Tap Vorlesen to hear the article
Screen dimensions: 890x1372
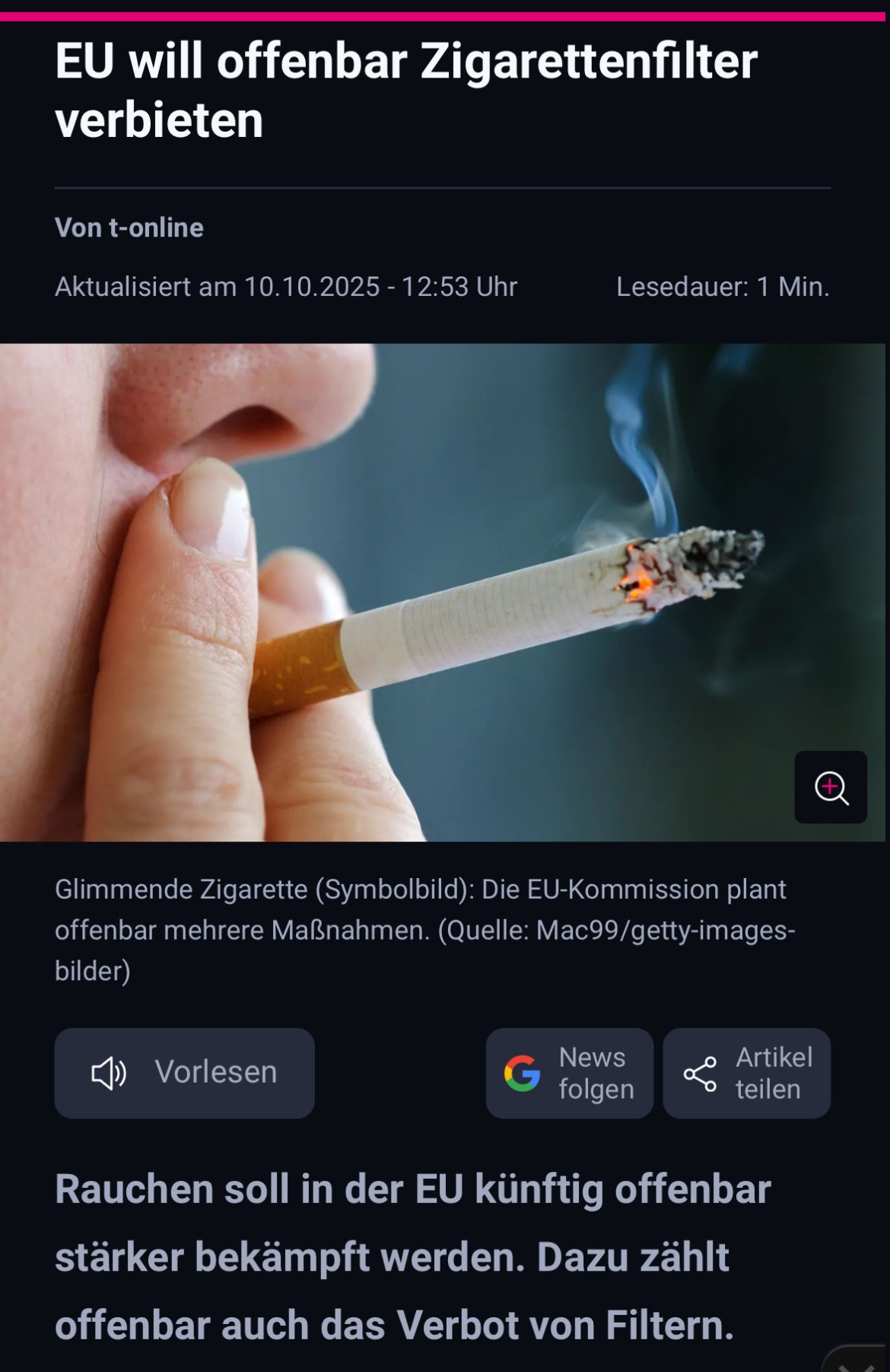(184, 1072)
